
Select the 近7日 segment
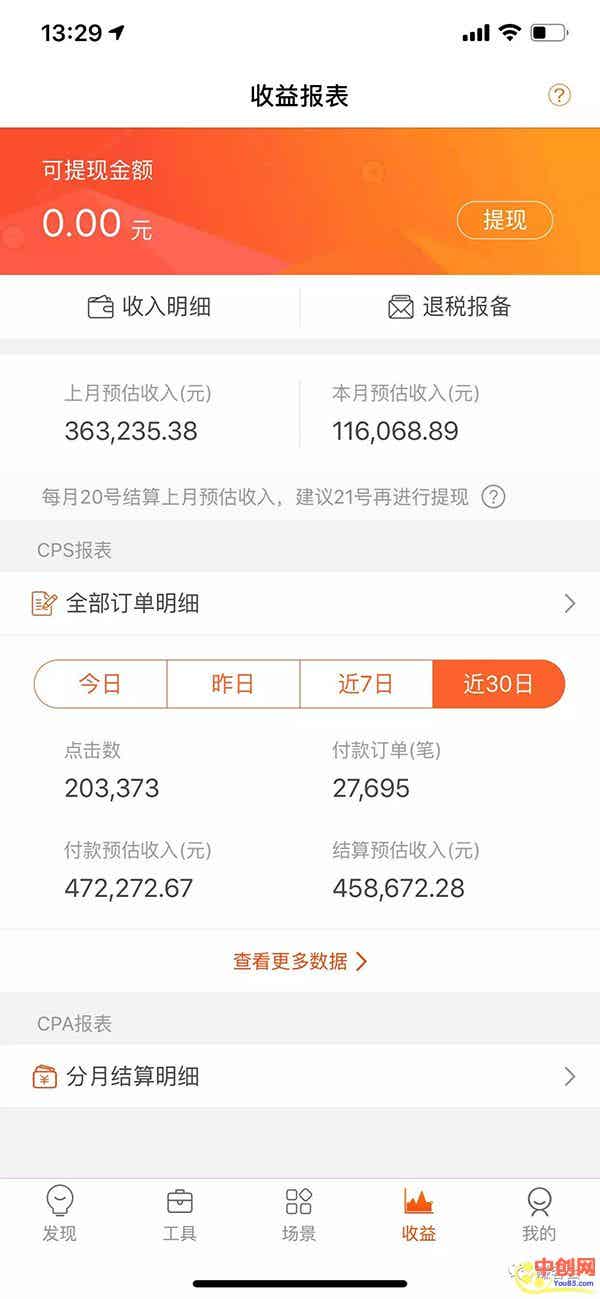[x=366, y=685]
